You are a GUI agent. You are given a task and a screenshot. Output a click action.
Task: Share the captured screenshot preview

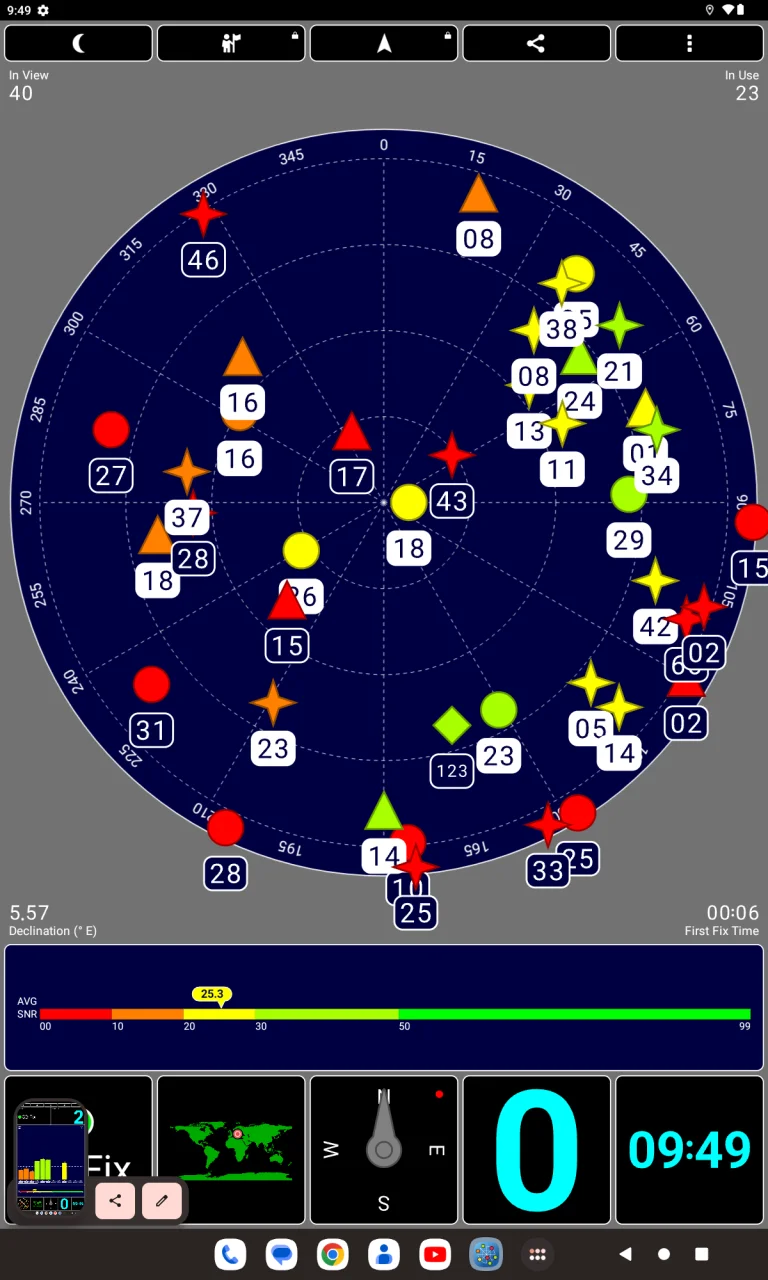[x=115, y=1200]
